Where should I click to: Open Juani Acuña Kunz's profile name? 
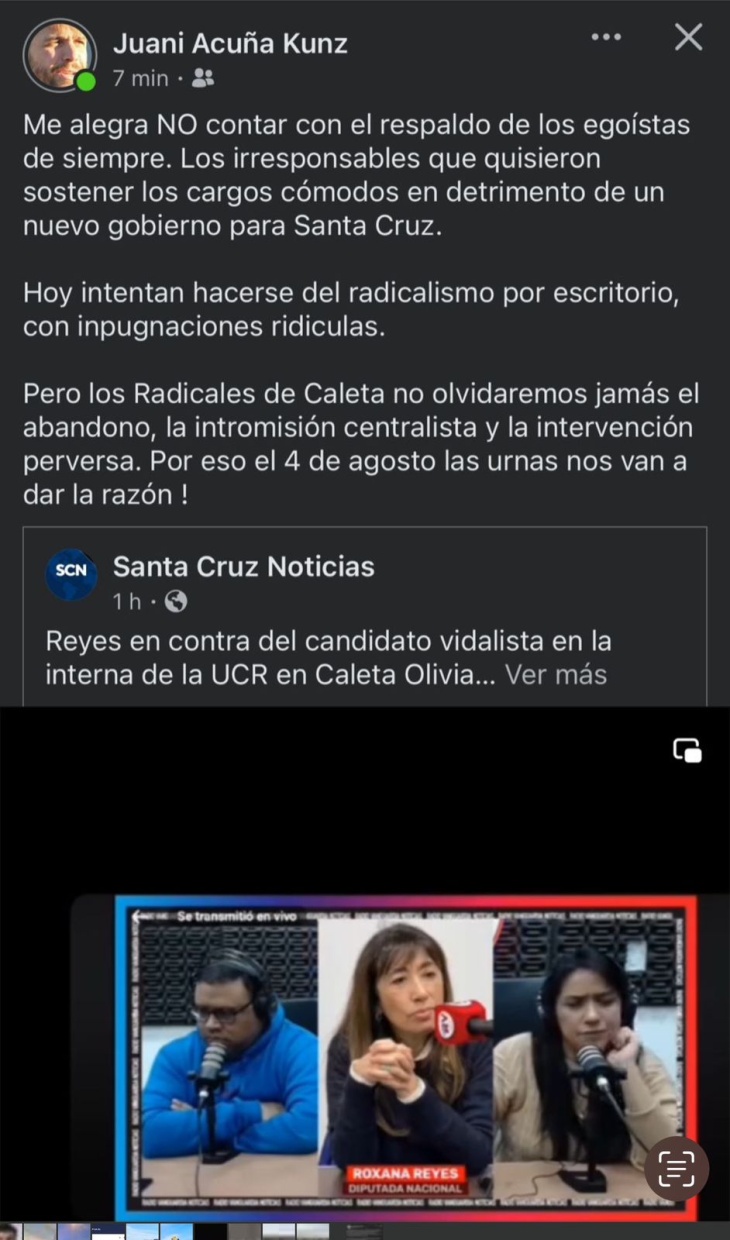[230, 44]
